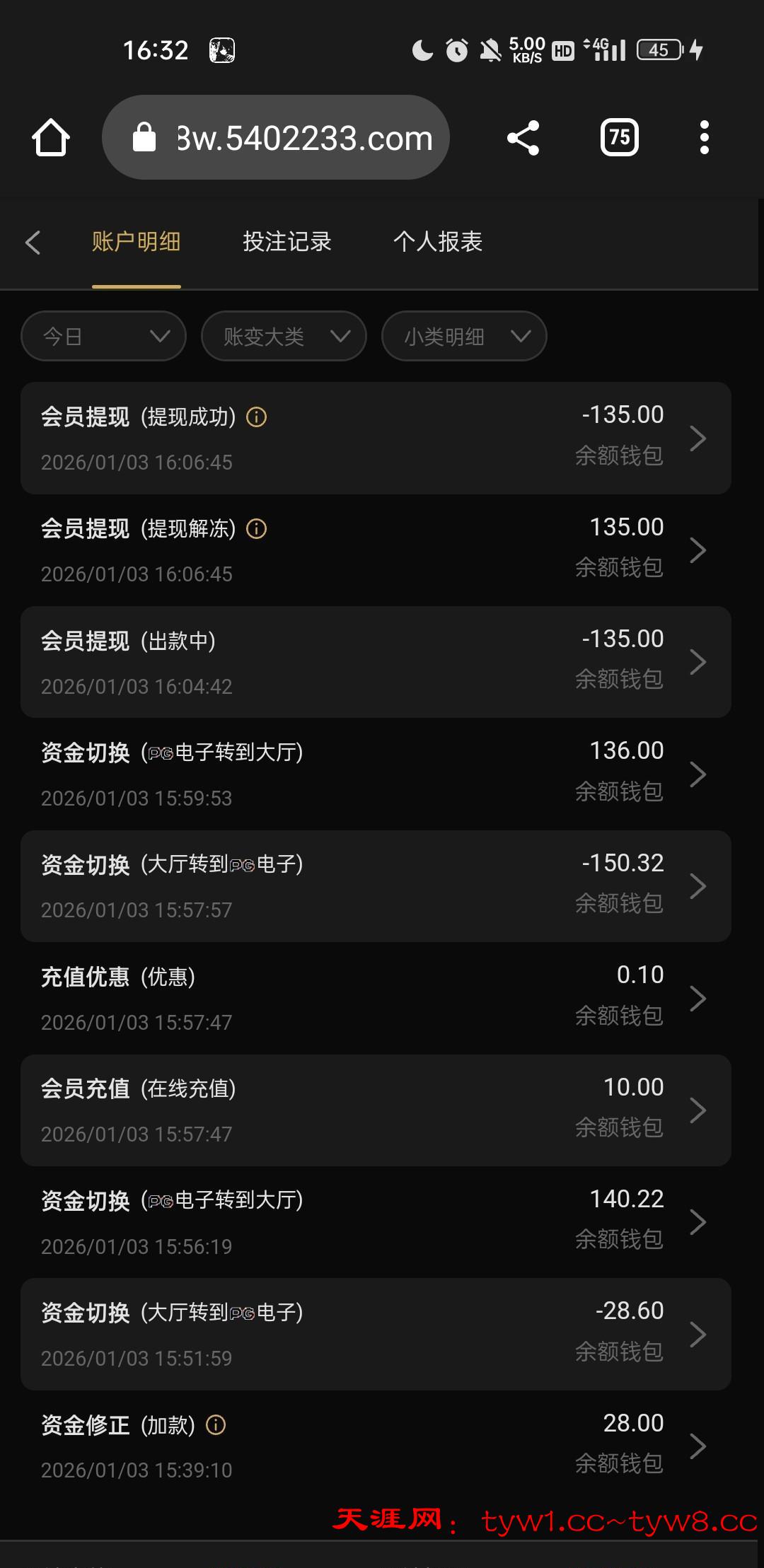
Task: Open the 资金切换 record of -150.32
Action: coord(375,886)
